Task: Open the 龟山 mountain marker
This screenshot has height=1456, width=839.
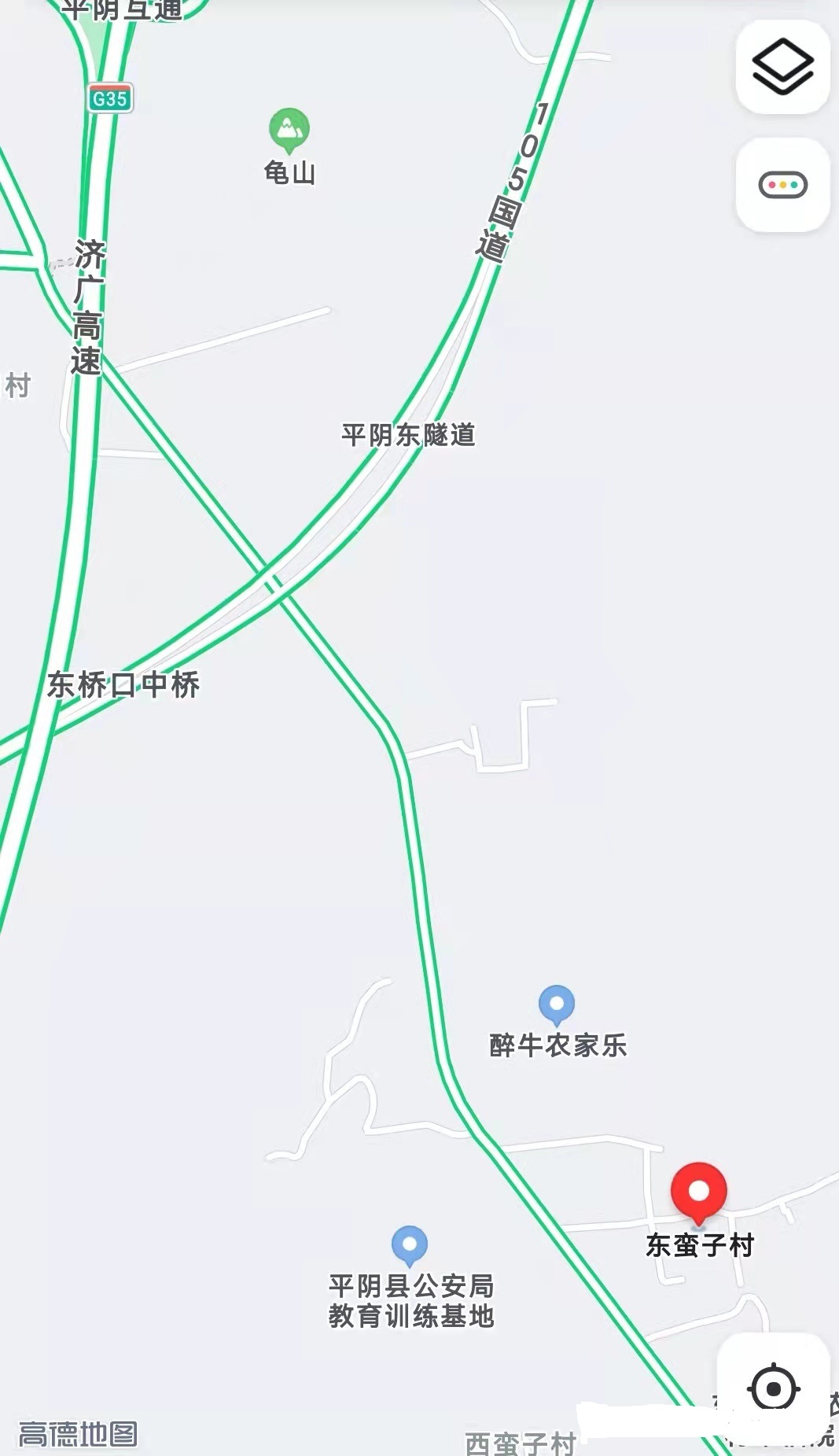Action: [289, 130]
